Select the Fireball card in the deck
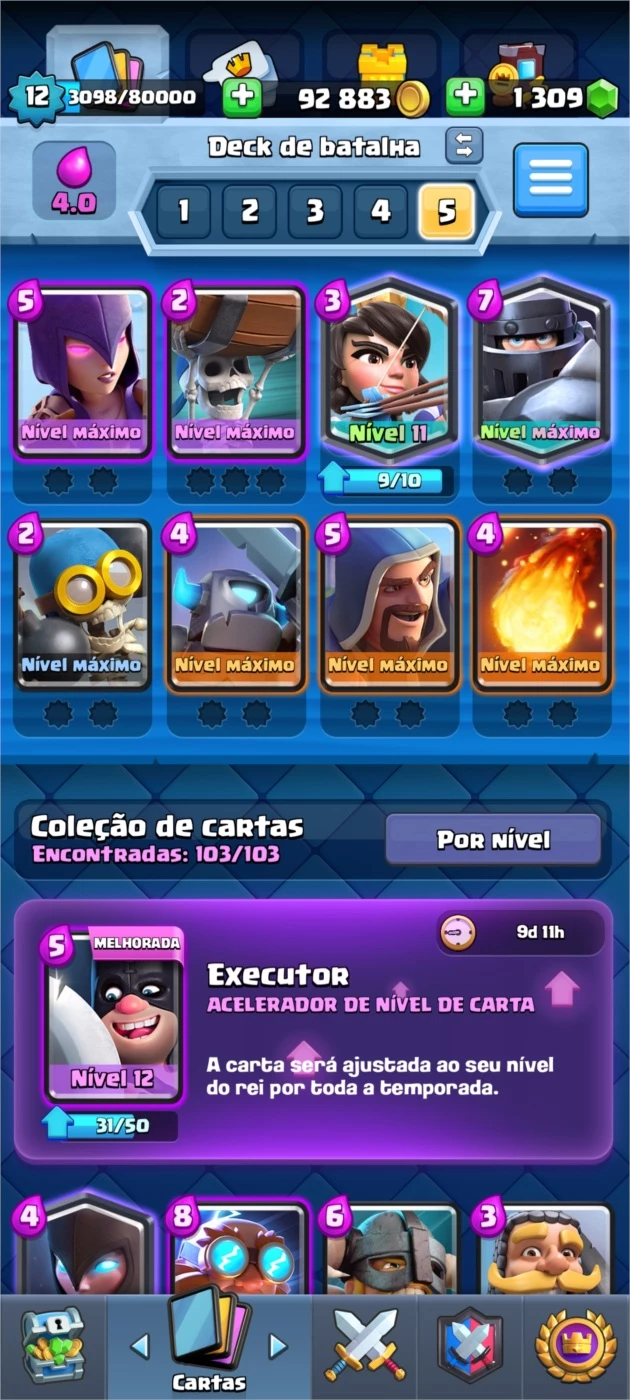 (543, 605)
